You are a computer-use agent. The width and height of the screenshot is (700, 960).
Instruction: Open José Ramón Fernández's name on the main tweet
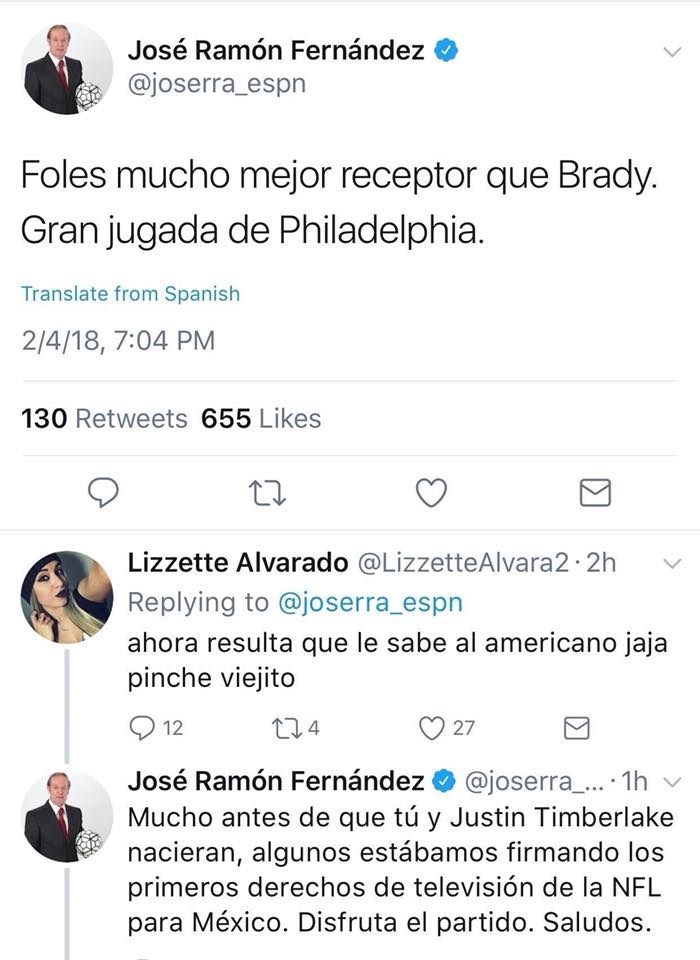pyautogui.click(x=277, y=51)
